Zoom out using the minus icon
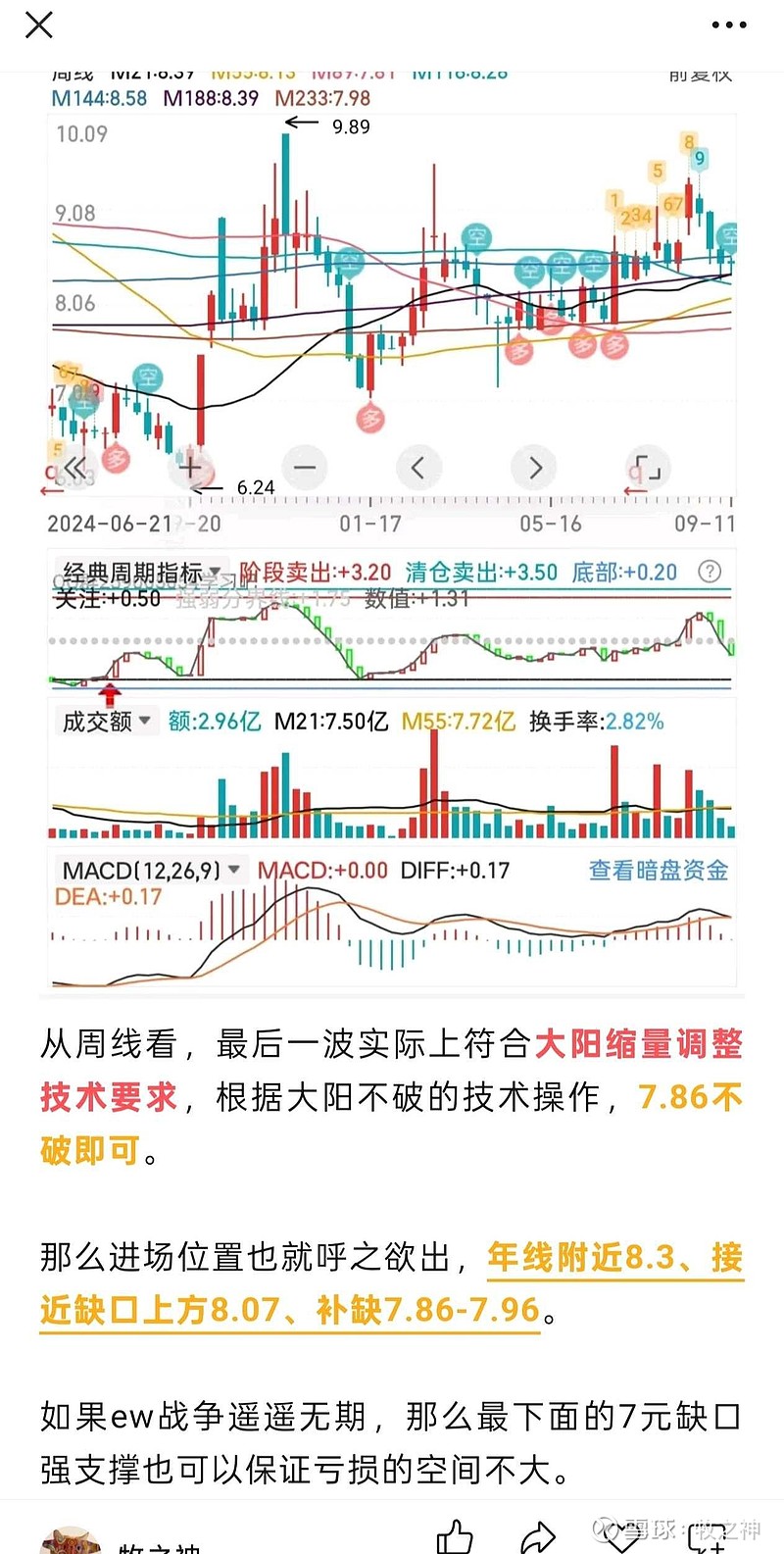 304,468
